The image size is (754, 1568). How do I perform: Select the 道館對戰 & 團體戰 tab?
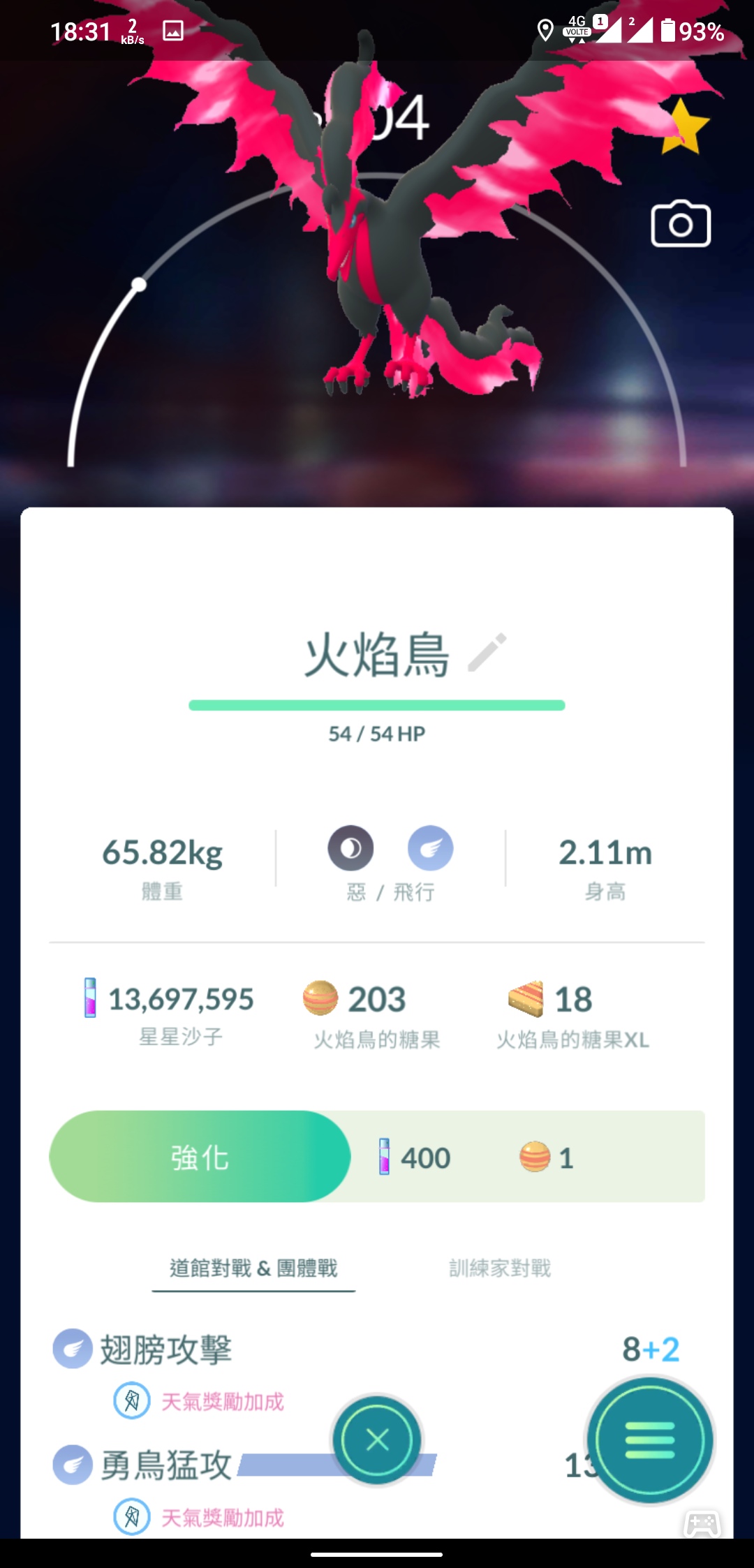pyautogui.click(x=253, y=1269)
